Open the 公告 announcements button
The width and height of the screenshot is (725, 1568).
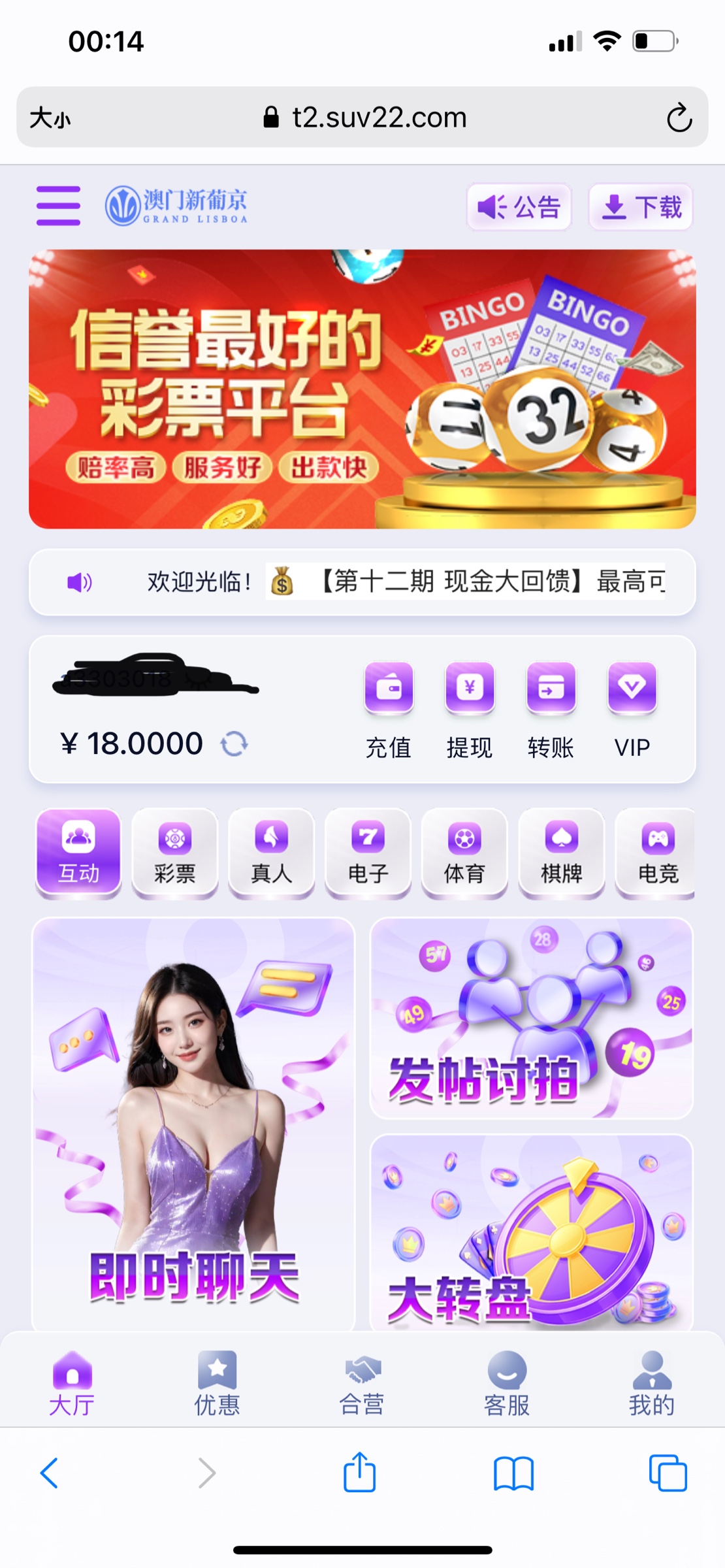[519, 207]
